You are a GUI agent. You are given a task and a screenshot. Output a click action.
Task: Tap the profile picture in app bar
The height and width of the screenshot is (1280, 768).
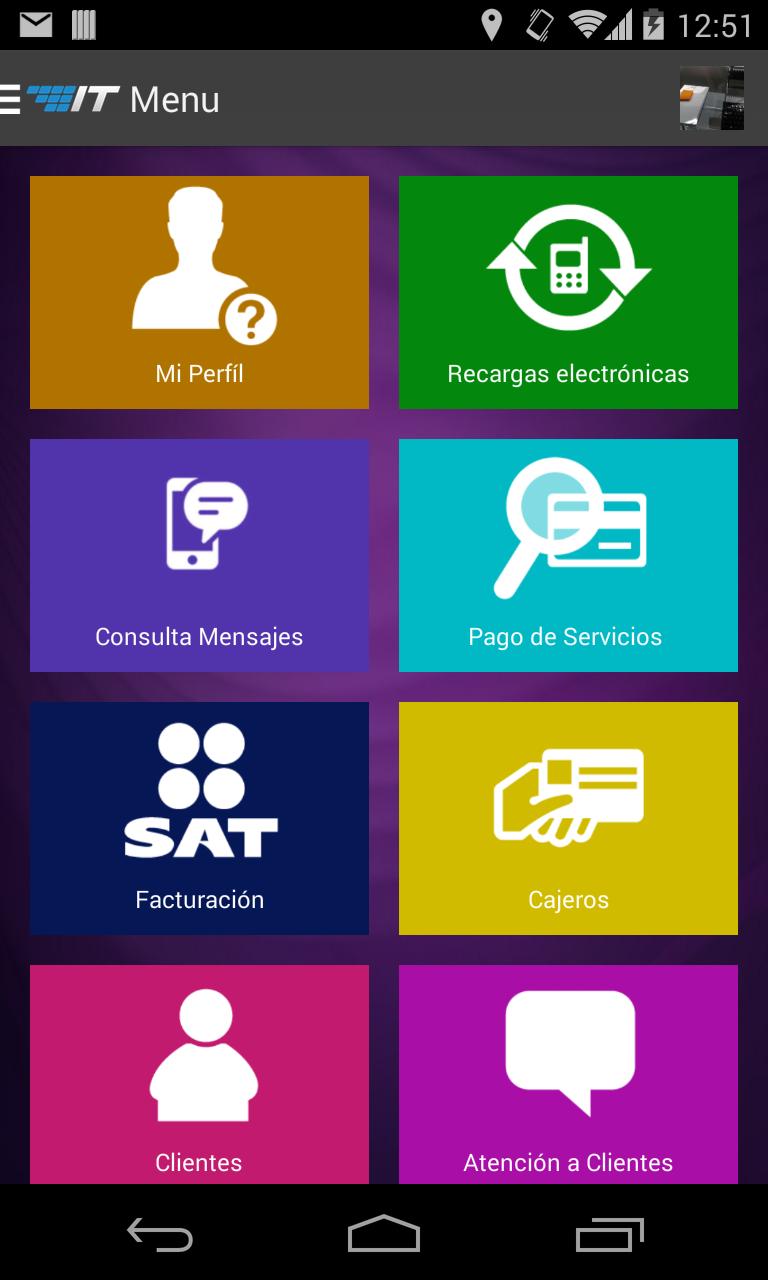(x=711, y=98)
